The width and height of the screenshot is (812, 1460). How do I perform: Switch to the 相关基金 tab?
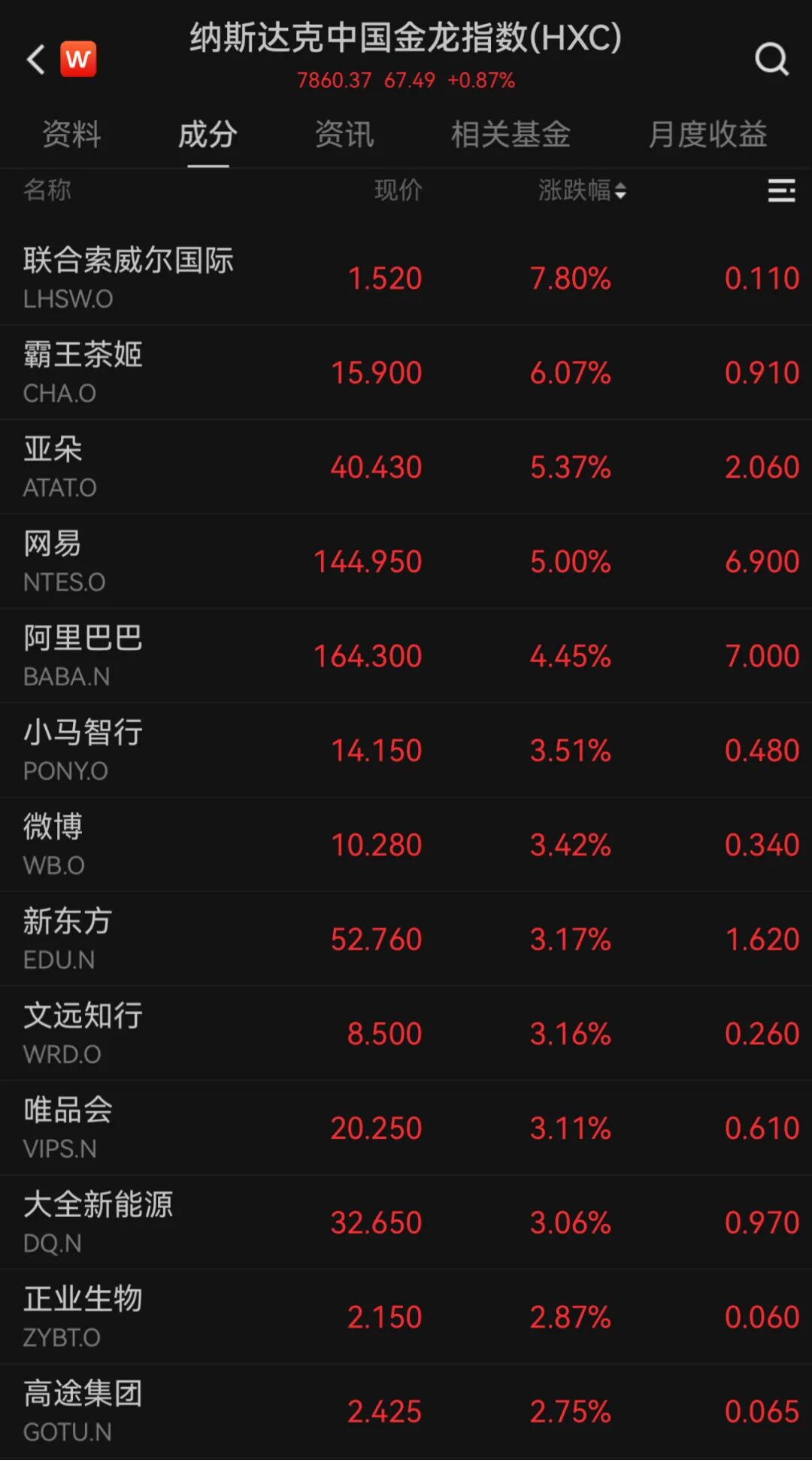point(510,135)
